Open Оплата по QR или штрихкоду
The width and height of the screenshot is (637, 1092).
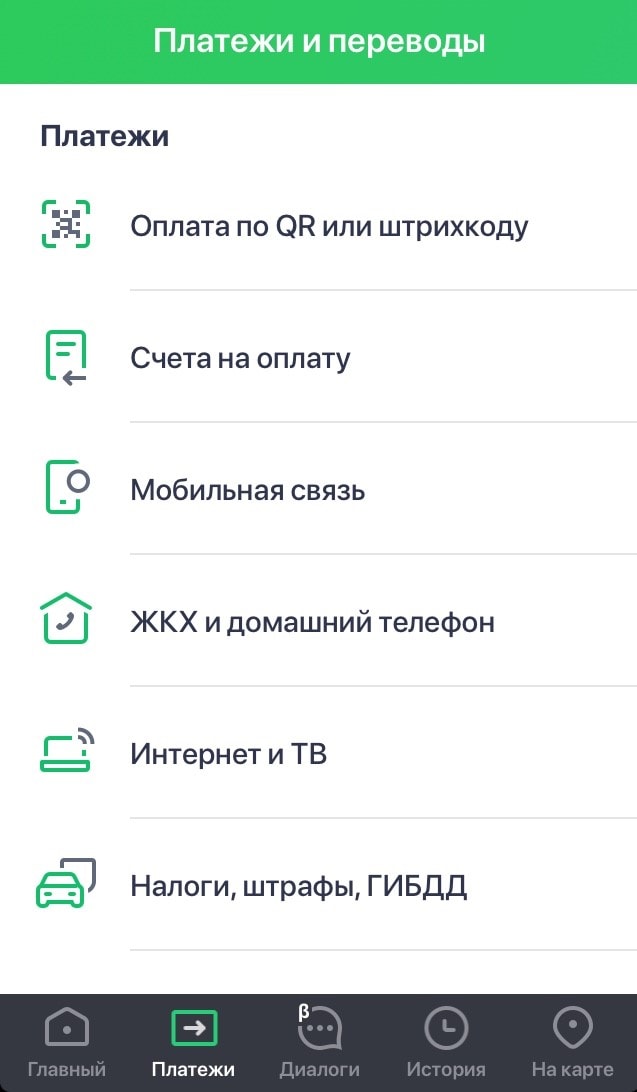pyautogui.click(x=318, y=226)
